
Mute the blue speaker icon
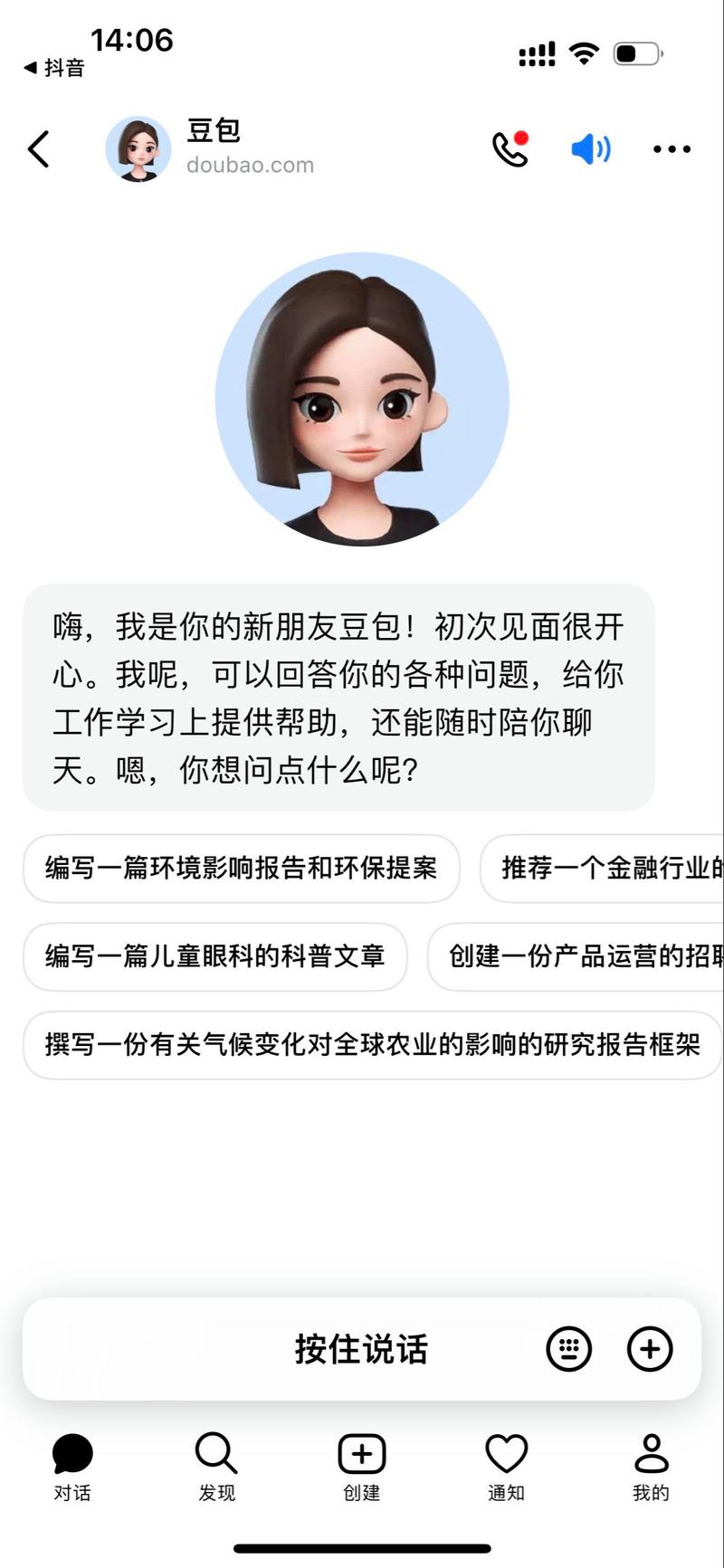tap(590, 149)
